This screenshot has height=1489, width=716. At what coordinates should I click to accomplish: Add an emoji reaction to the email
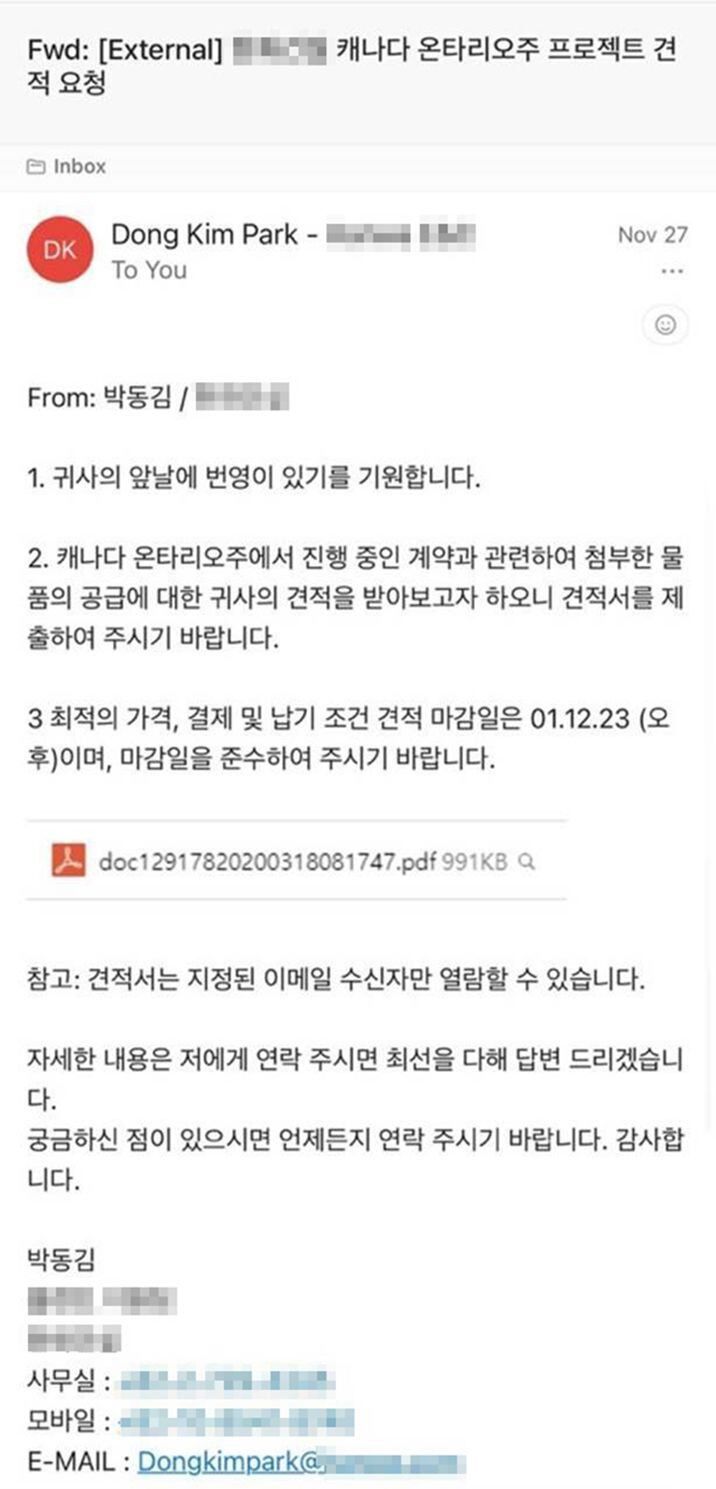point(665,325)
